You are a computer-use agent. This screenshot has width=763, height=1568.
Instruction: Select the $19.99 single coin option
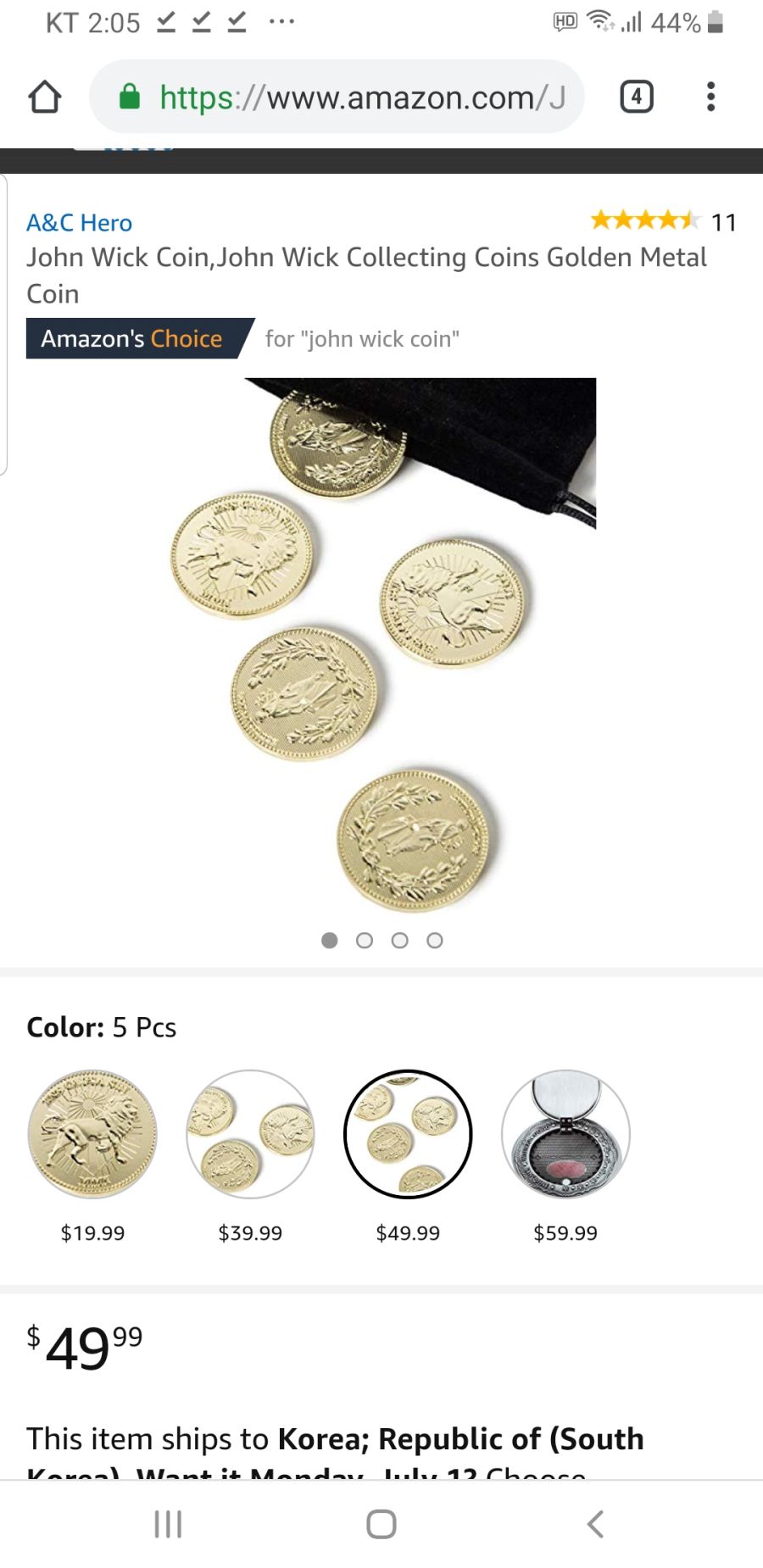(x=92, y=1134)
